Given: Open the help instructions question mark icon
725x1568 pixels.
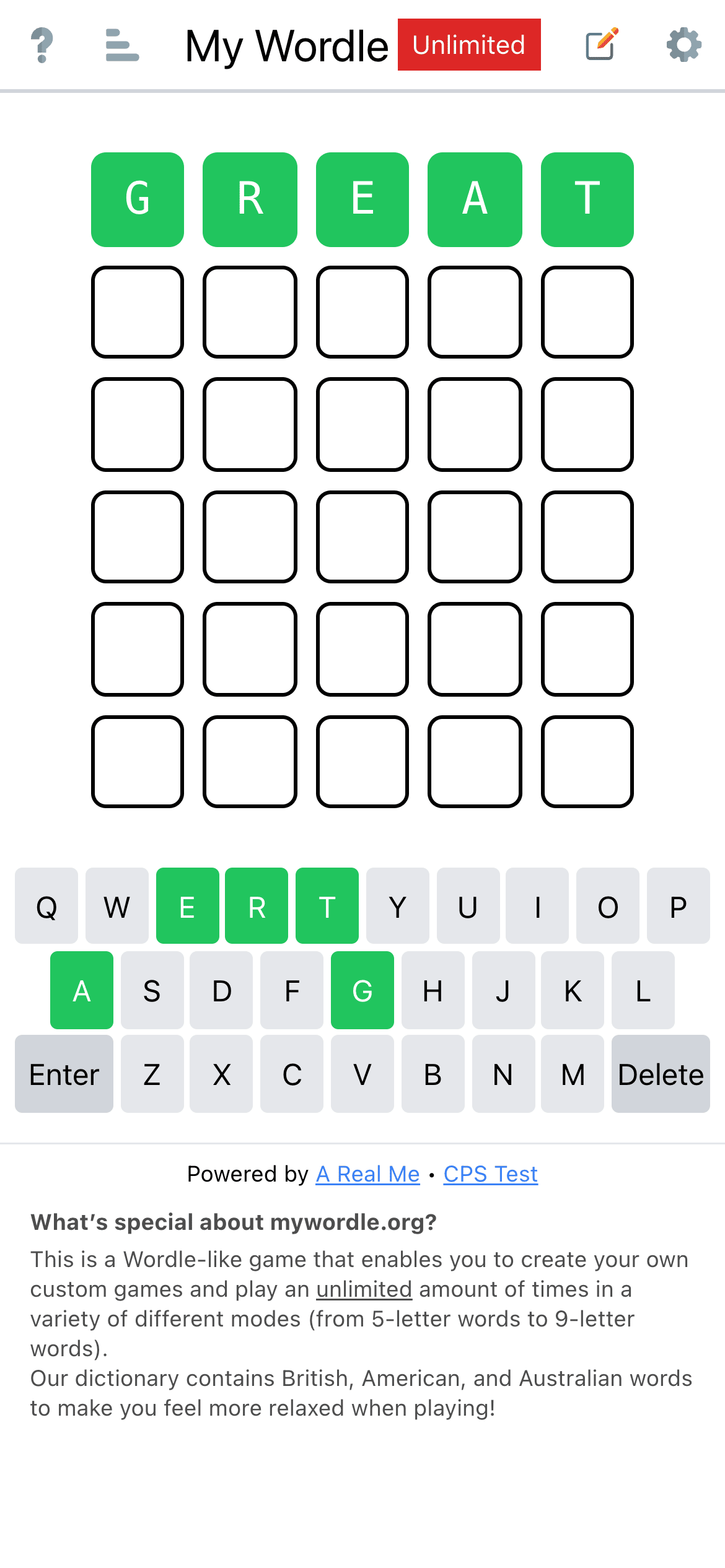Looking at the screenshot, I should point(42,45).
